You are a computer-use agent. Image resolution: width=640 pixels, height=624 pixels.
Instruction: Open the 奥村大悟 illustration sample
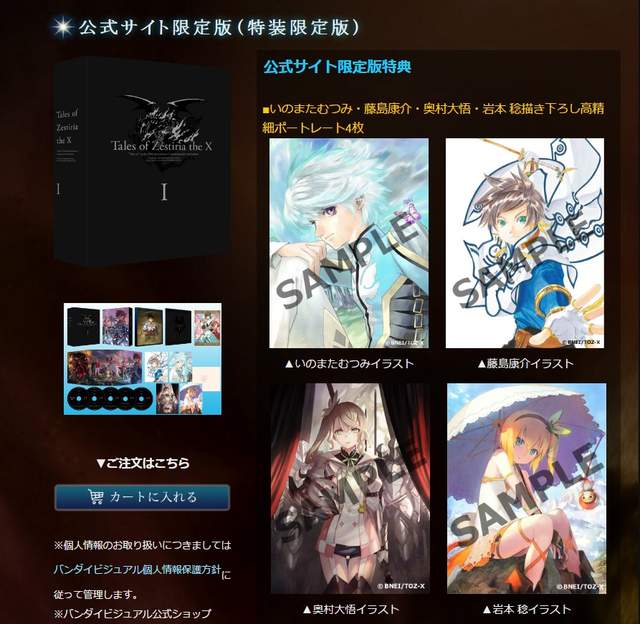click(x=349, y=487)
